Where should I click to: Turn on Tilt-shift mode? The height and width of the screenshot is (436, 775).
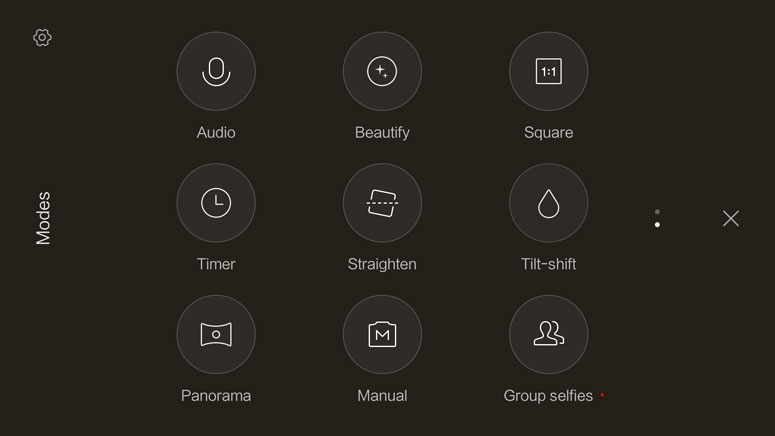coord(548,203)
